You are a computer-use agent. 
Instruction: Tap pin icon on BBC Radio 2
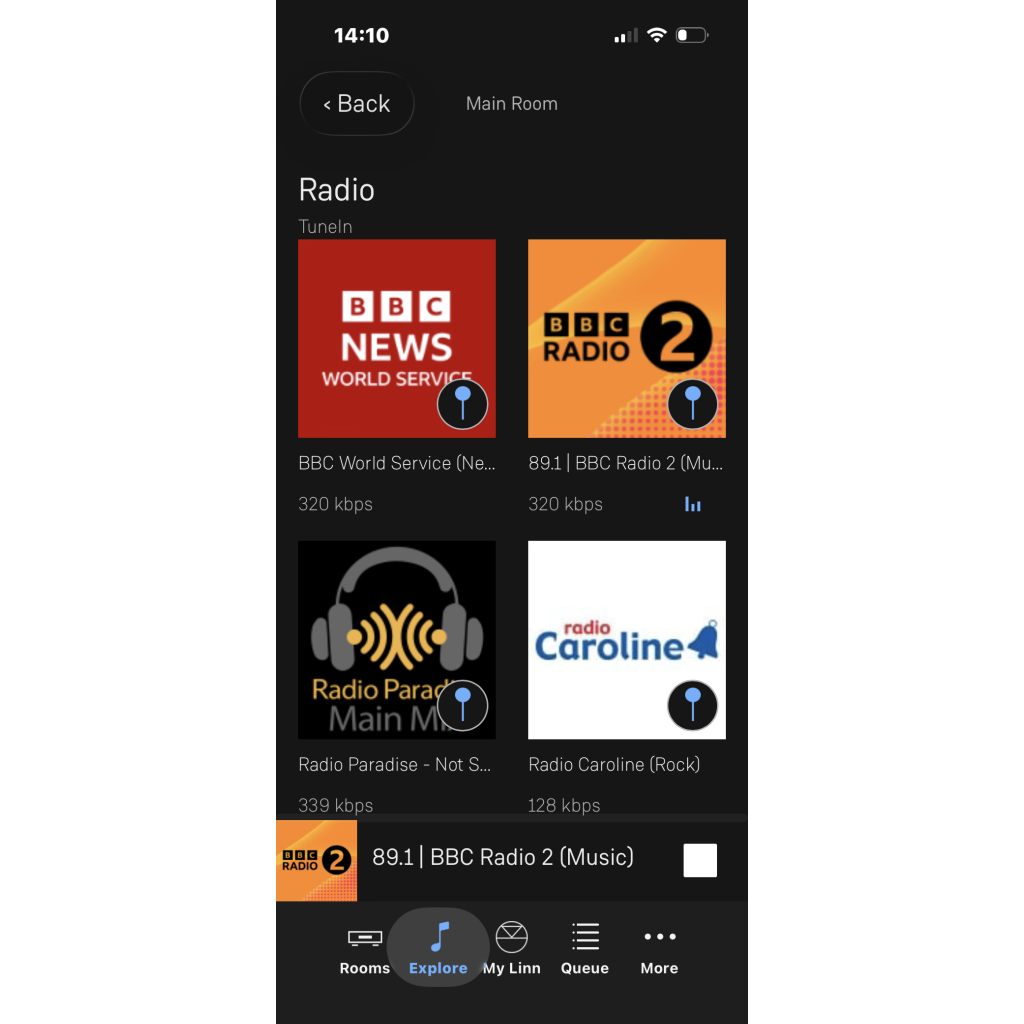[x=692, y=405]
